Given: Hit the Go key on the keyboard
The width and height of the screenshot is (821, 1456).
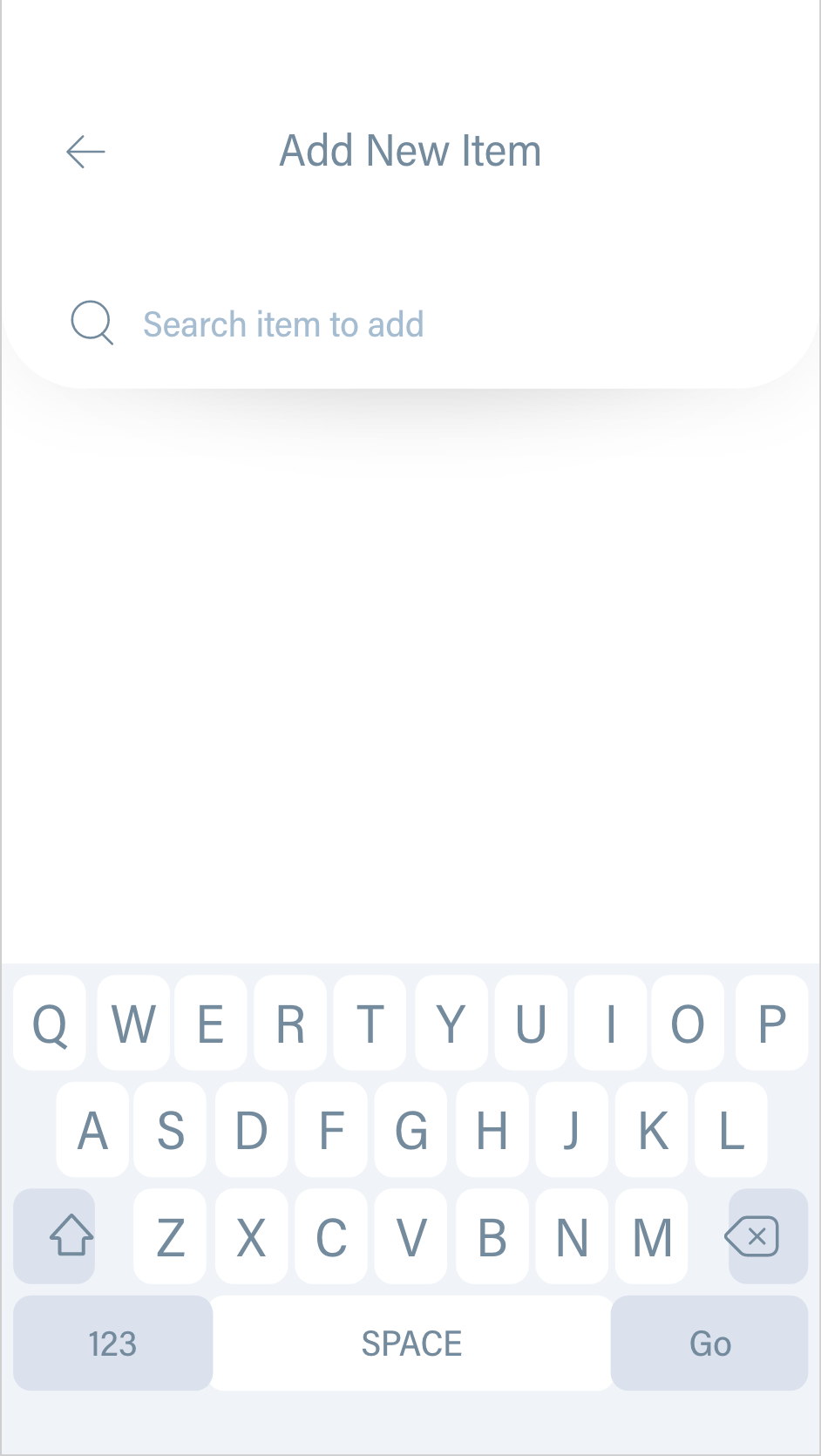Looking at the screenshot, I should coord(709,1343).
